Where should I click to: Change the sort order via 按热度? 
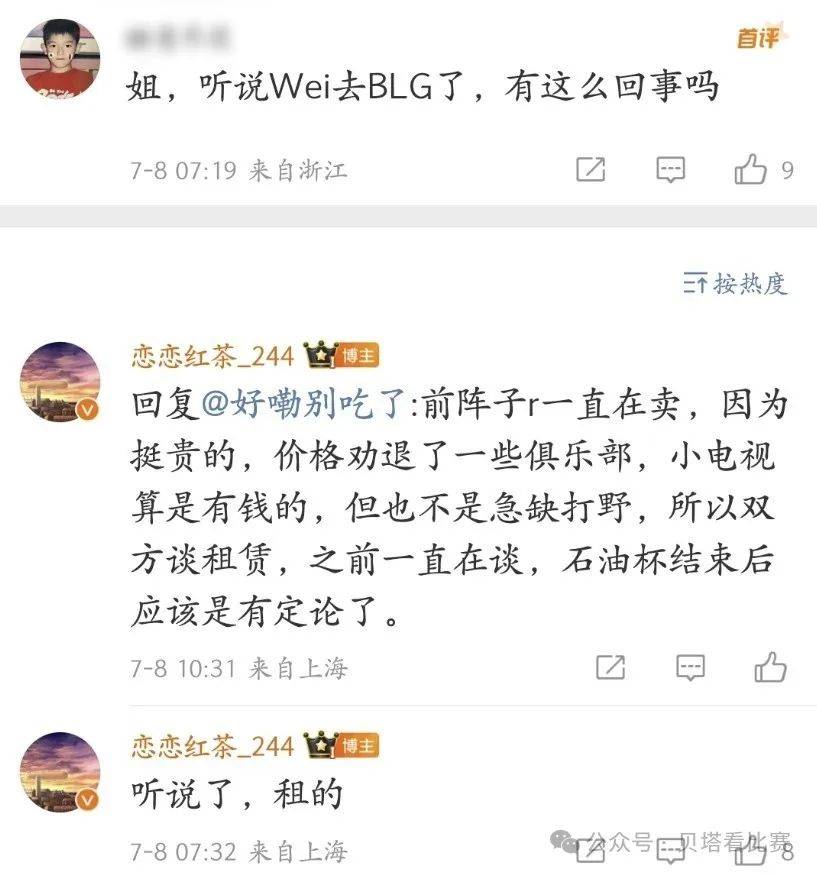735,283
